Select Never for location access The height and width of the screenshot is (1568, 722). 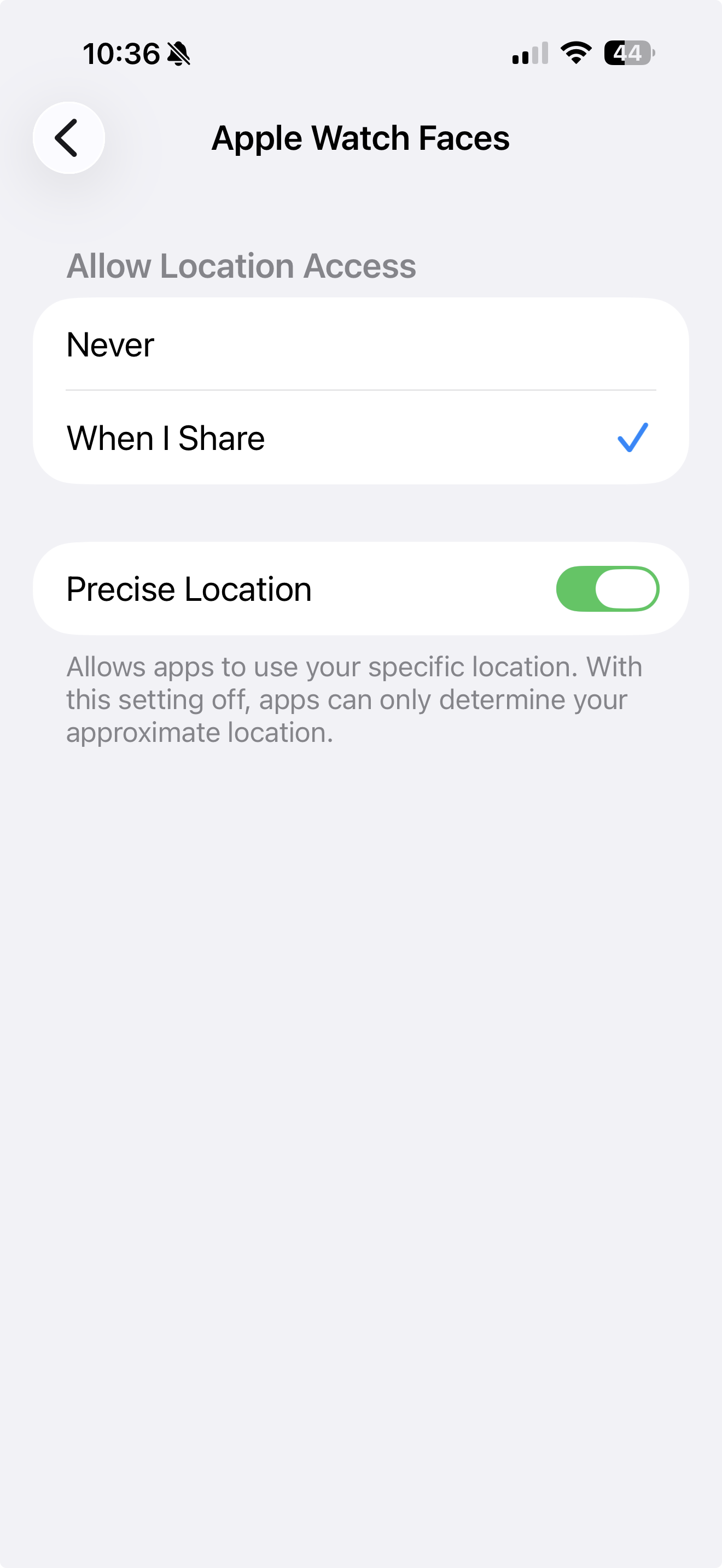tap(361, 344)
